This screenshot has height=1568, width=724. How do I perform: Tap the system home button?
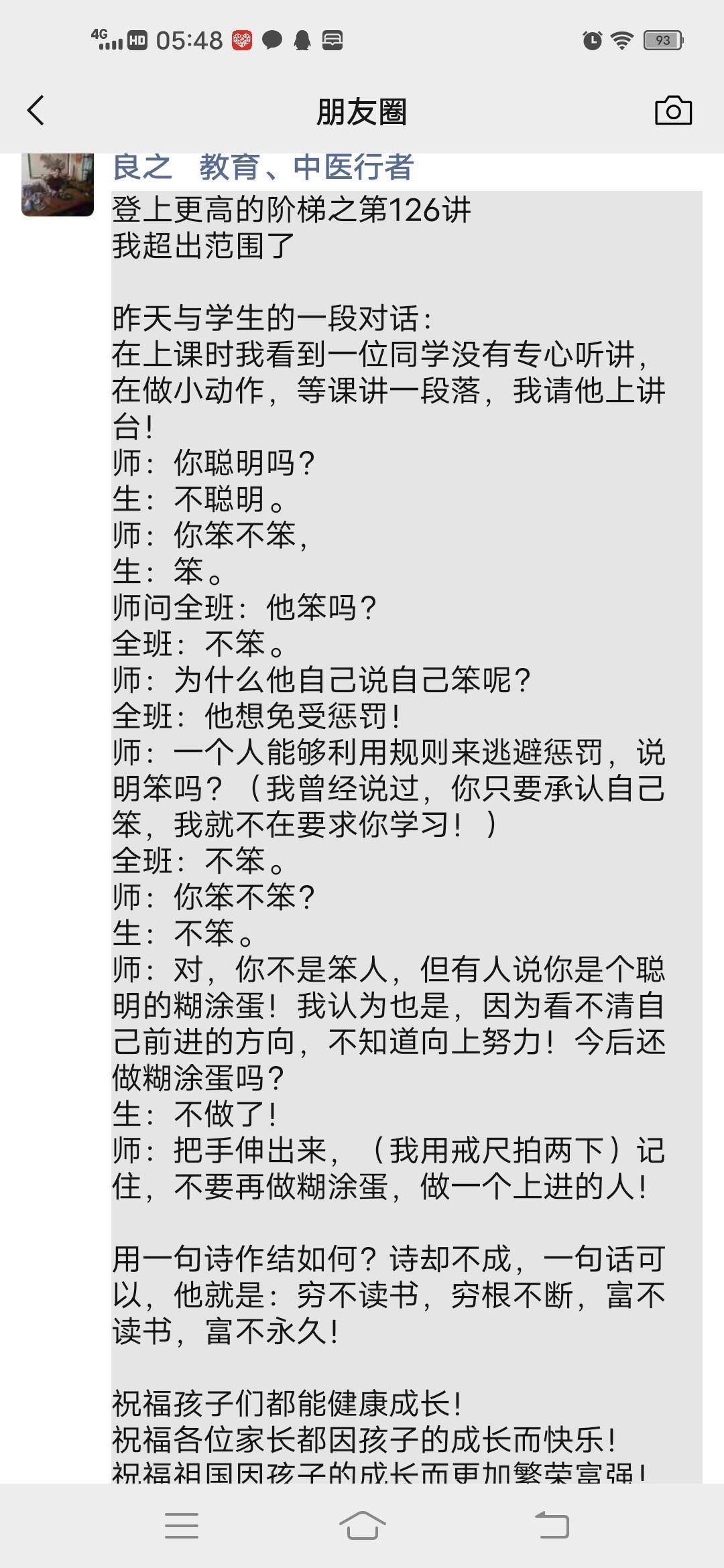click(362, 1526)
